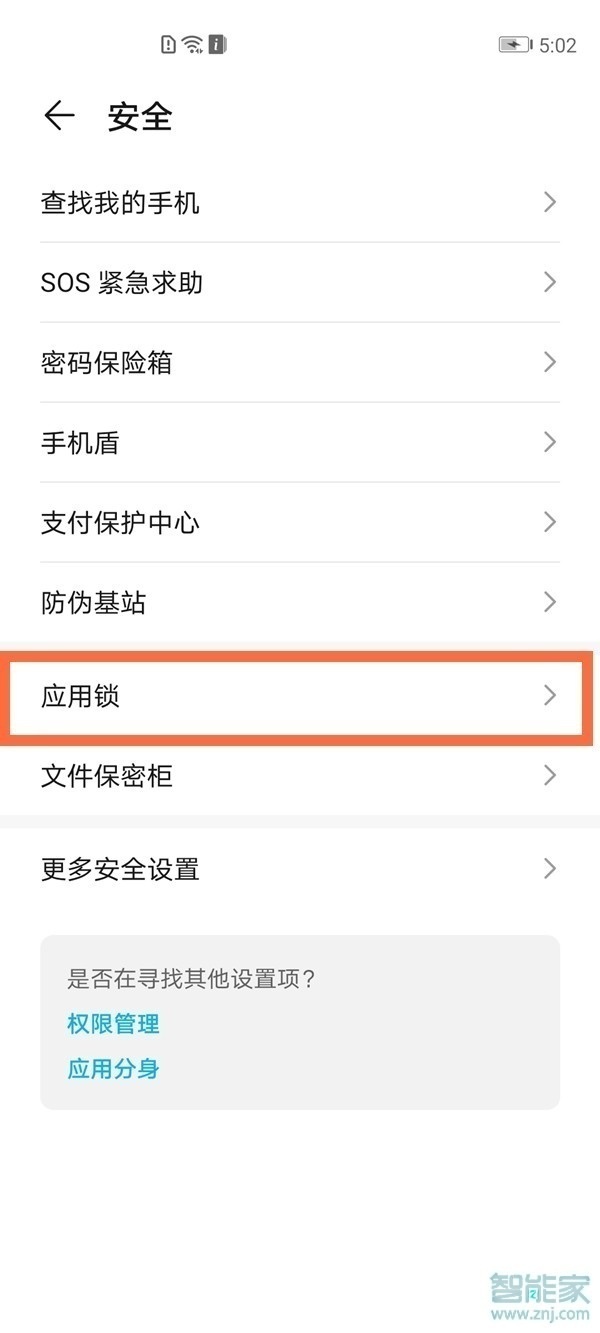Viewport: 600px width, 1333px height.
Task: Go back from the 安全 page
Action: 59,117
